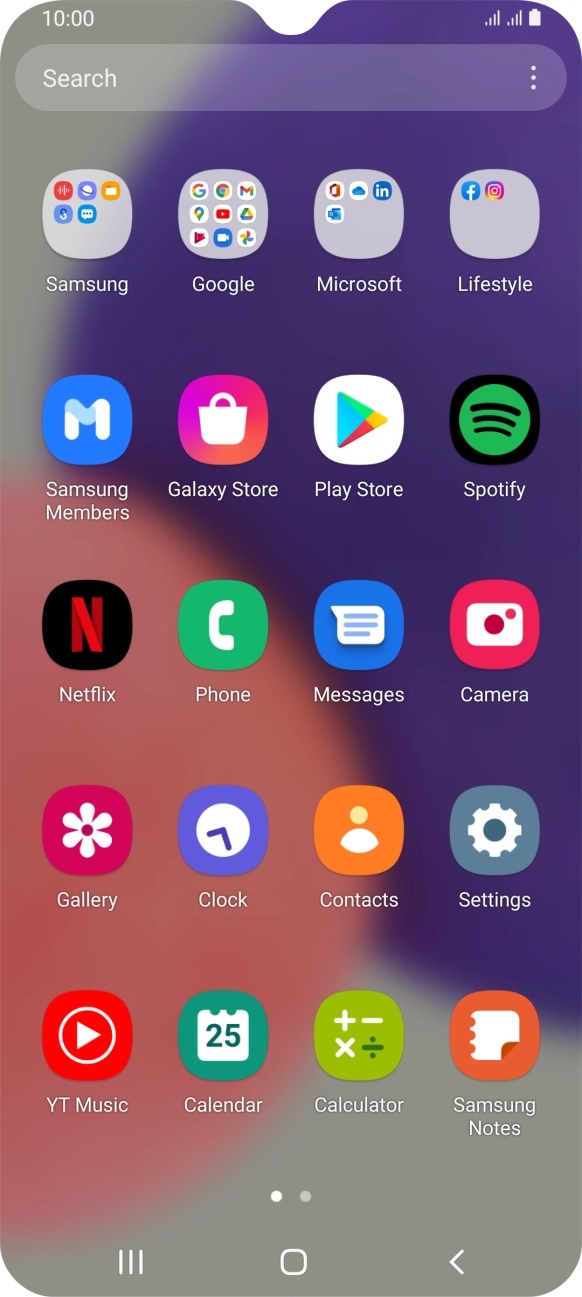Open Spotify

(x=495, y=420)
